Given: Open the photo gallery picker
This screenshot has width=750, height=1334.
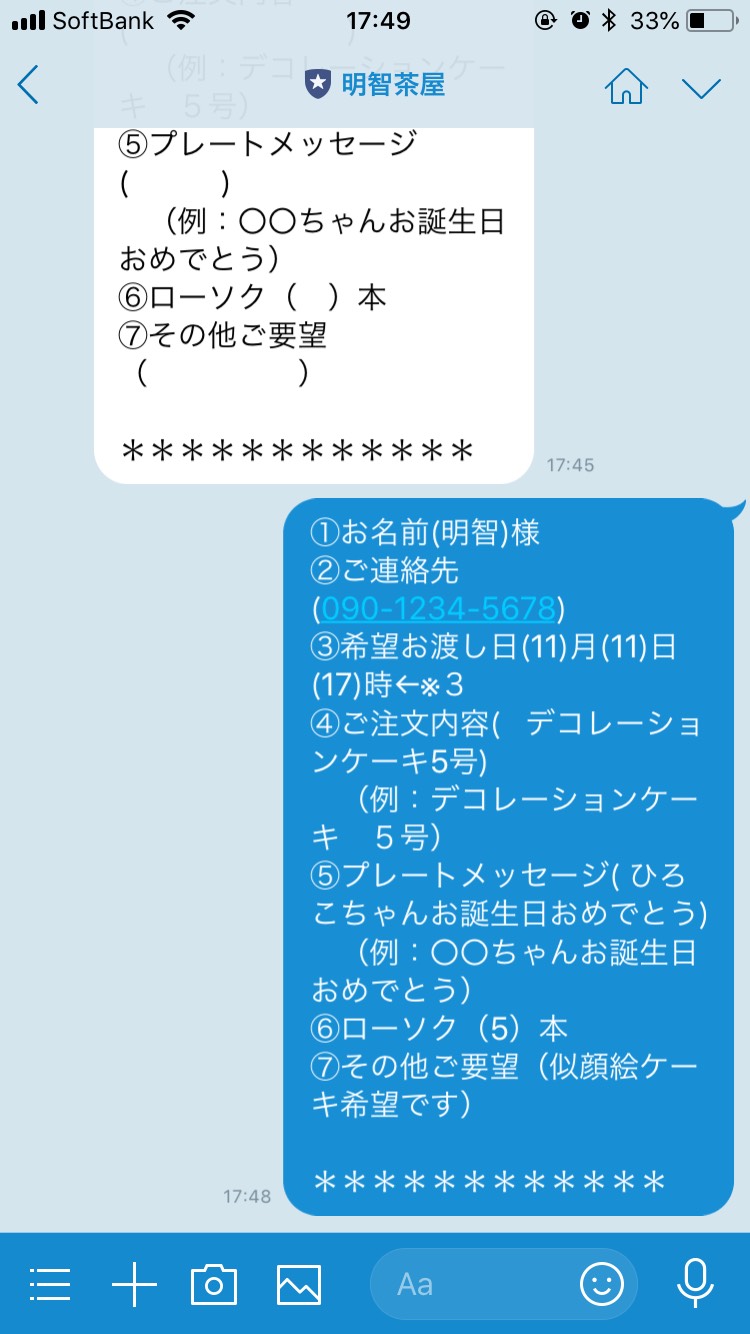Looking at the screenshot, I should tap(299, 1284).
